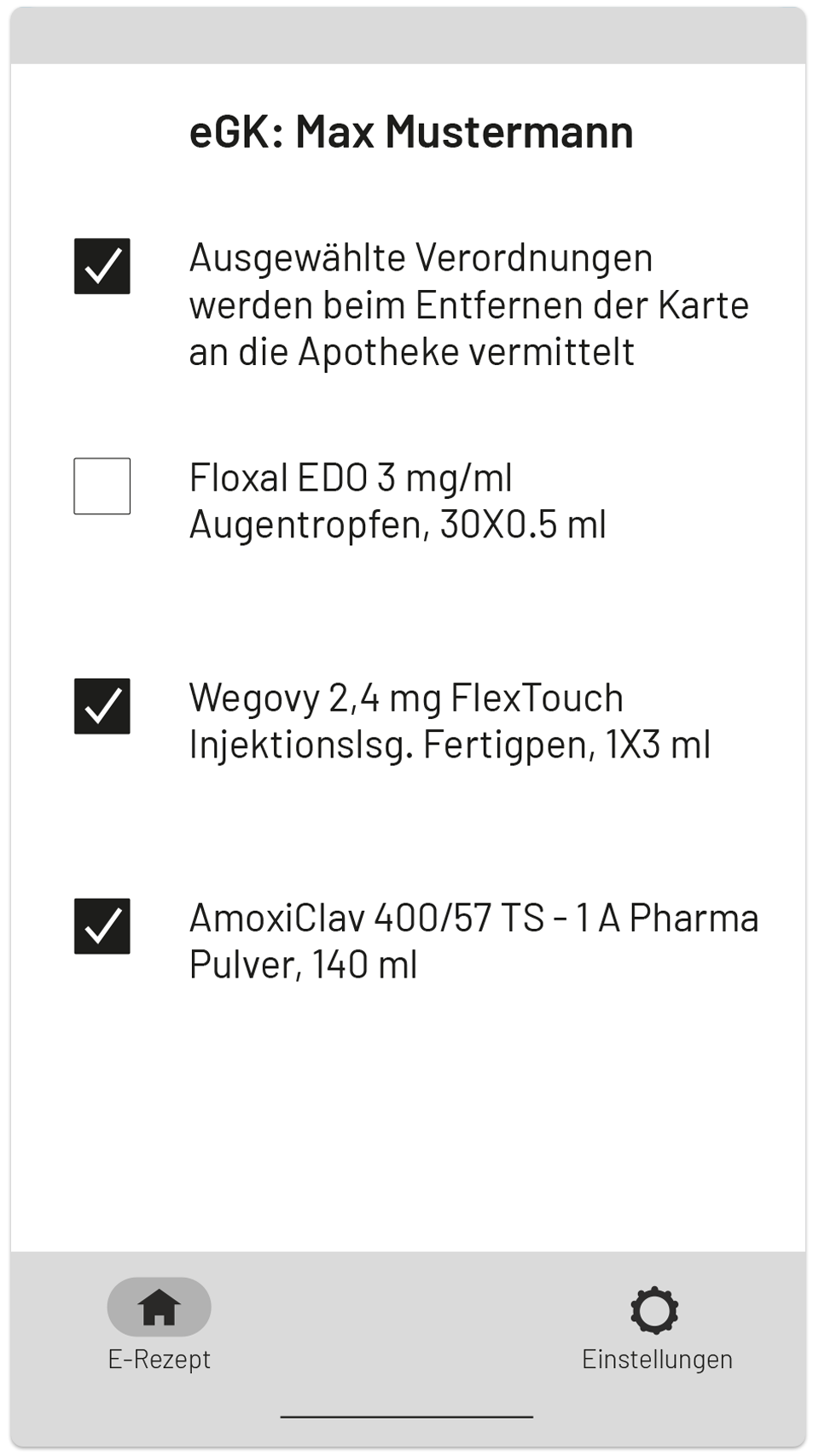Switch to the Einstellungen tab
The width and height of the screenshot is (813, 1456).
[x=656, y=1329]
